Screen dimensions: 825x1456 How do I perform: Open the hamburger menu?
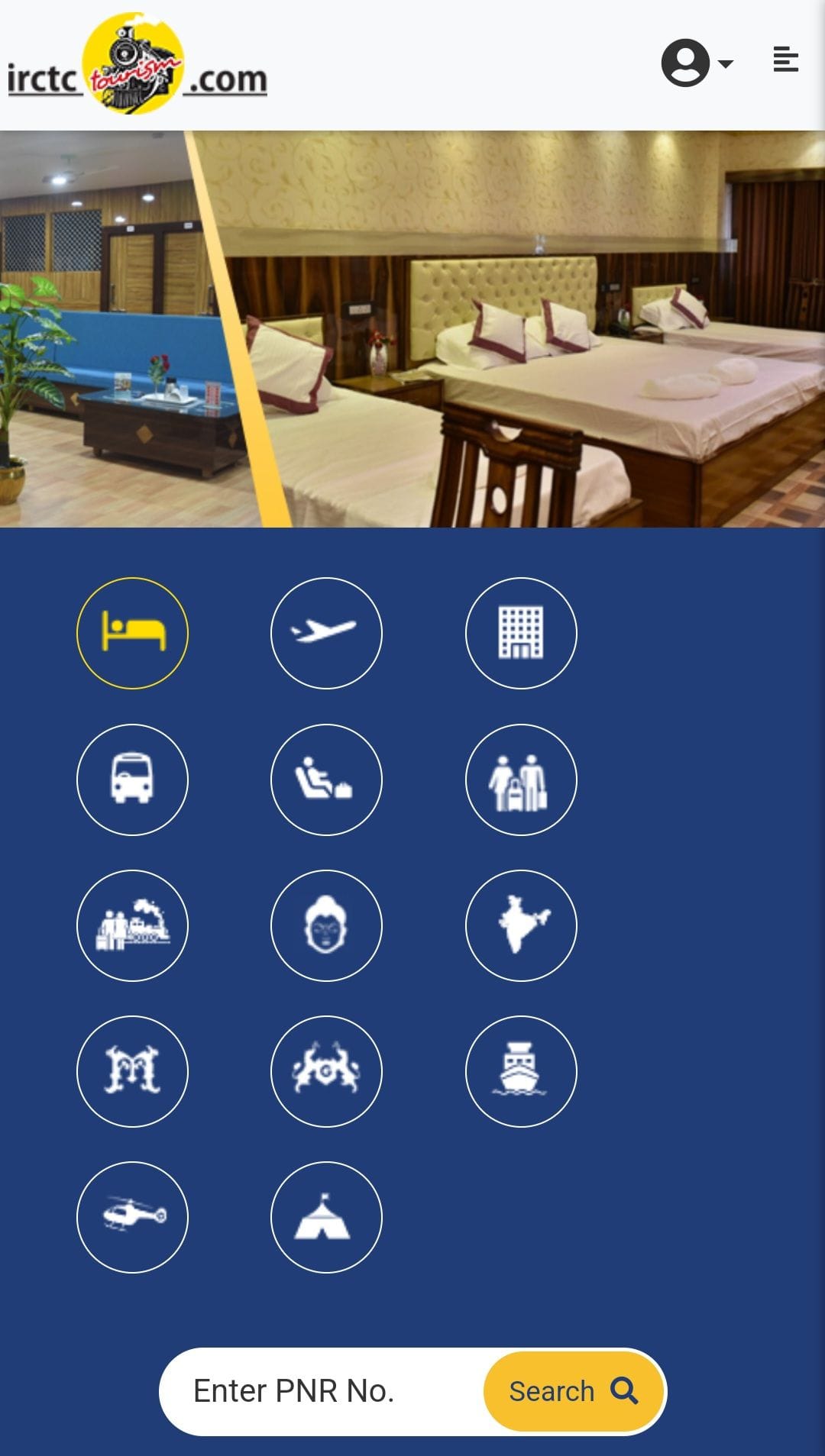785,60
